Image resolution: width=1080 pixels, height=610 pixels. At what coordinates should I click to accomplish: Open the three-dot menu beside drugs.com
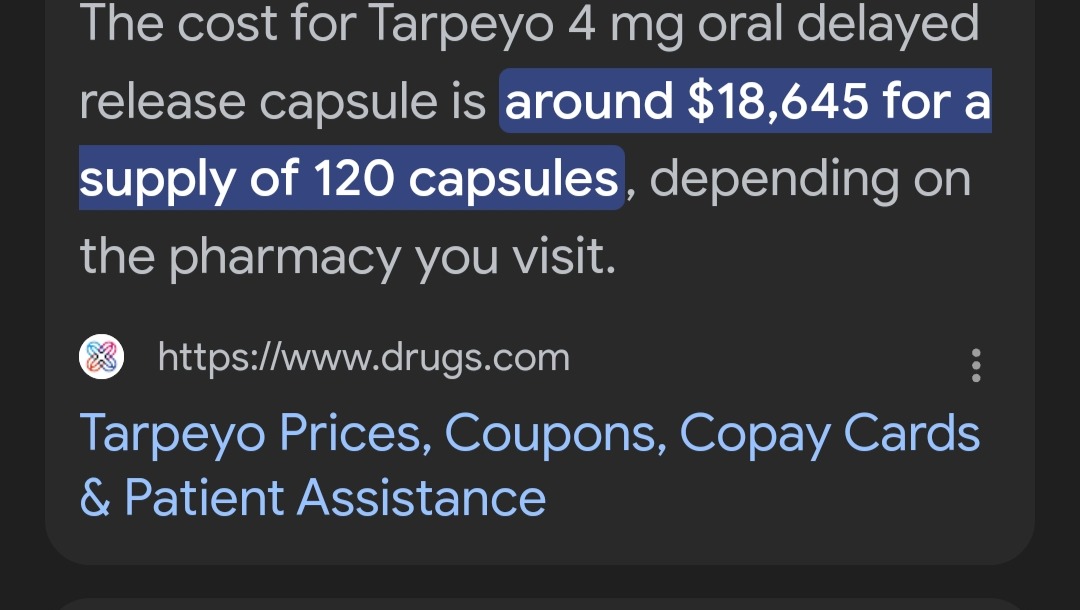(x=976, y=365)
